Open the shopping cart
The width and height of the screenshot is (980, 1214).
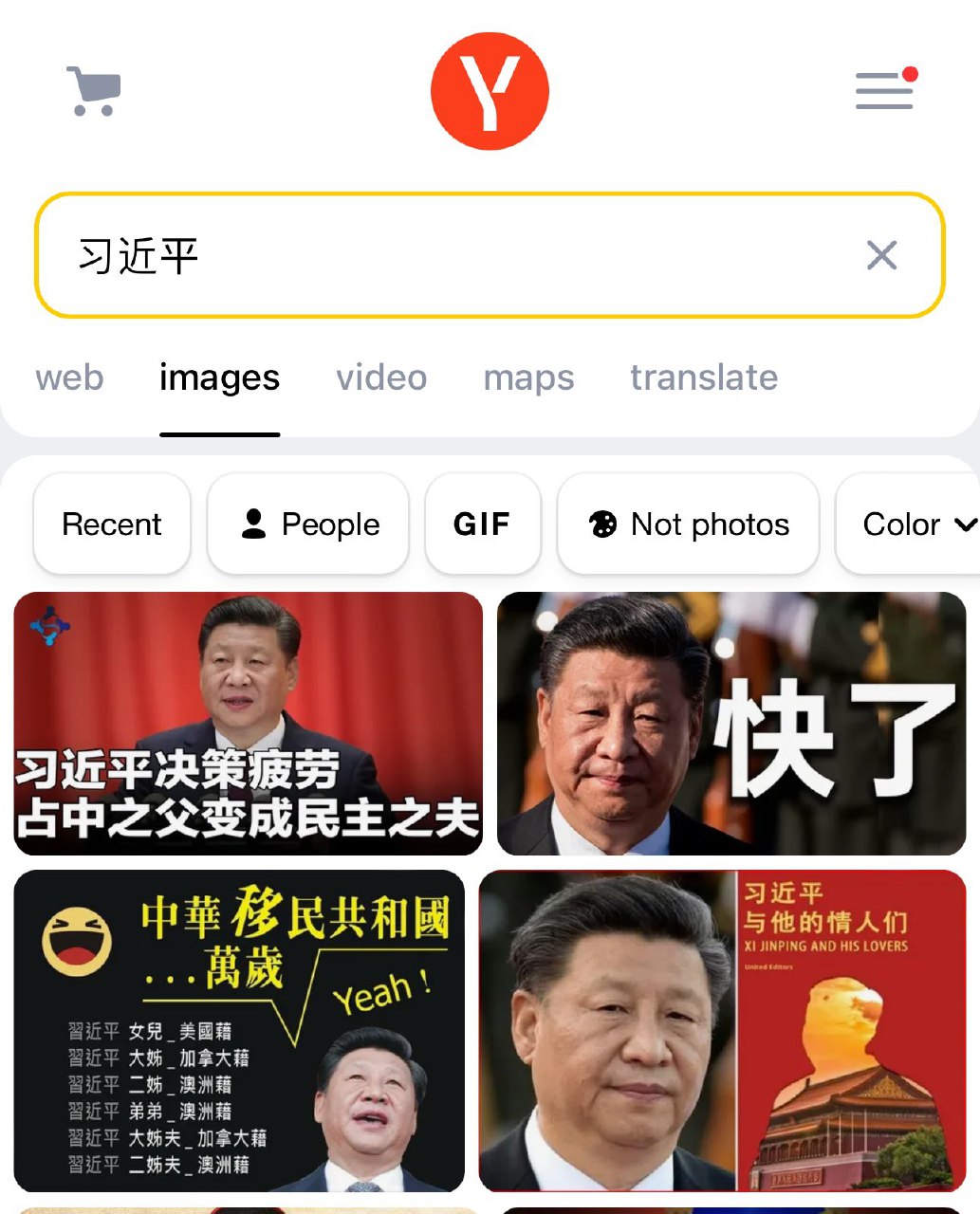tap(93, 91)
